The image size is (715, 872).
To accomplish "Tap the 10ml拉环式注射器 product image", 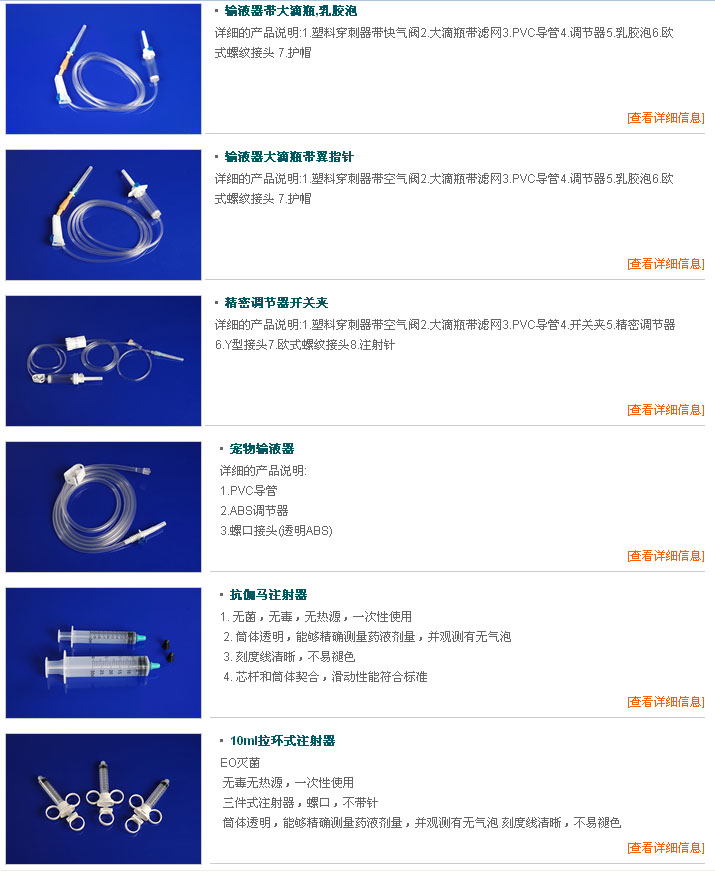I will click(x=103, y=798).
